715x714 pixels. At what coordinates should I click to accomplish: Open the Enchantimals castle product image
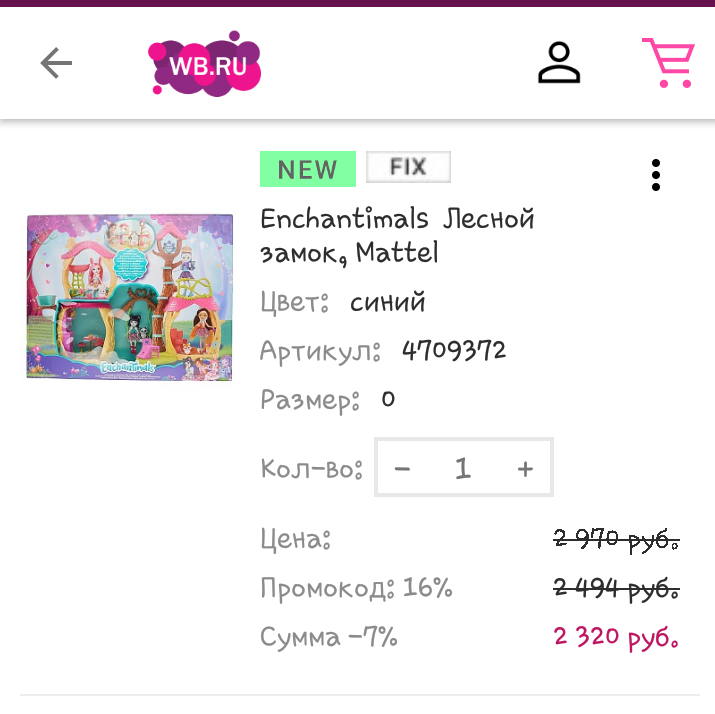129,297
